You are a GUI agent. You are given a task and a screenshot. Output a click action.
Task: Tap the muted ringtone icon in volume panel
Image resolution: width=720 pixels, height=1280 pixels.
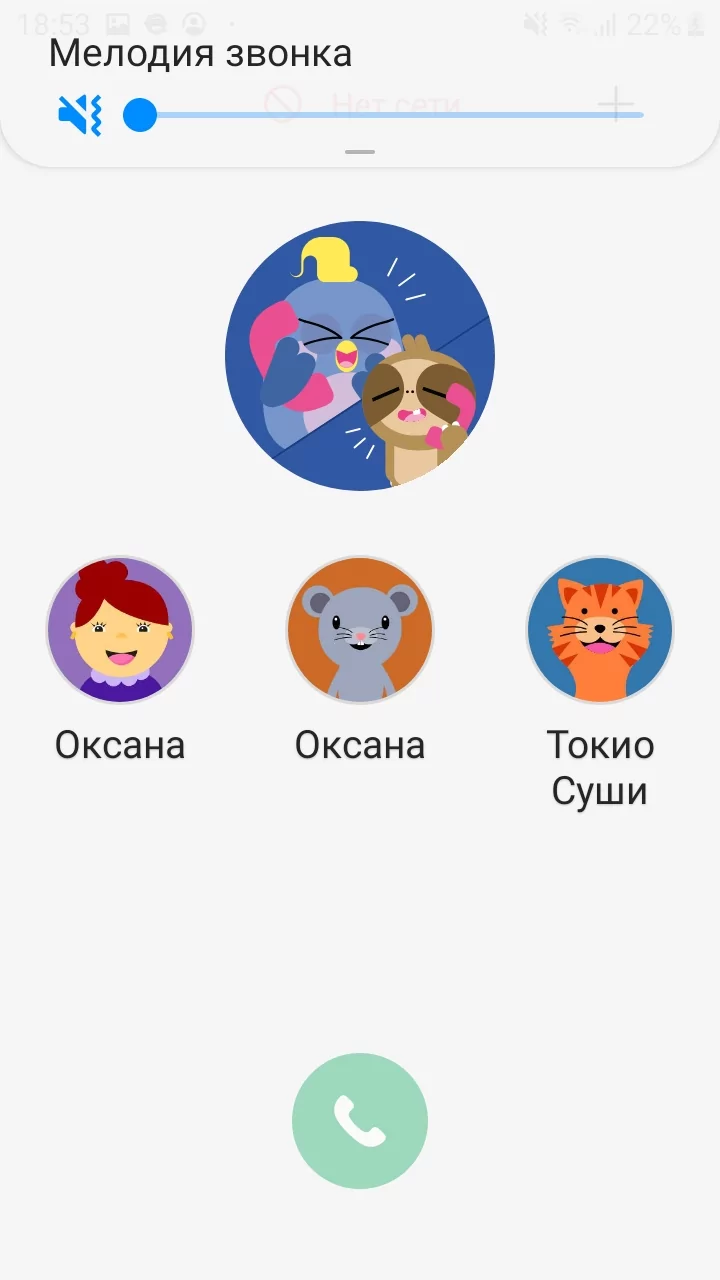pos(80,116)
